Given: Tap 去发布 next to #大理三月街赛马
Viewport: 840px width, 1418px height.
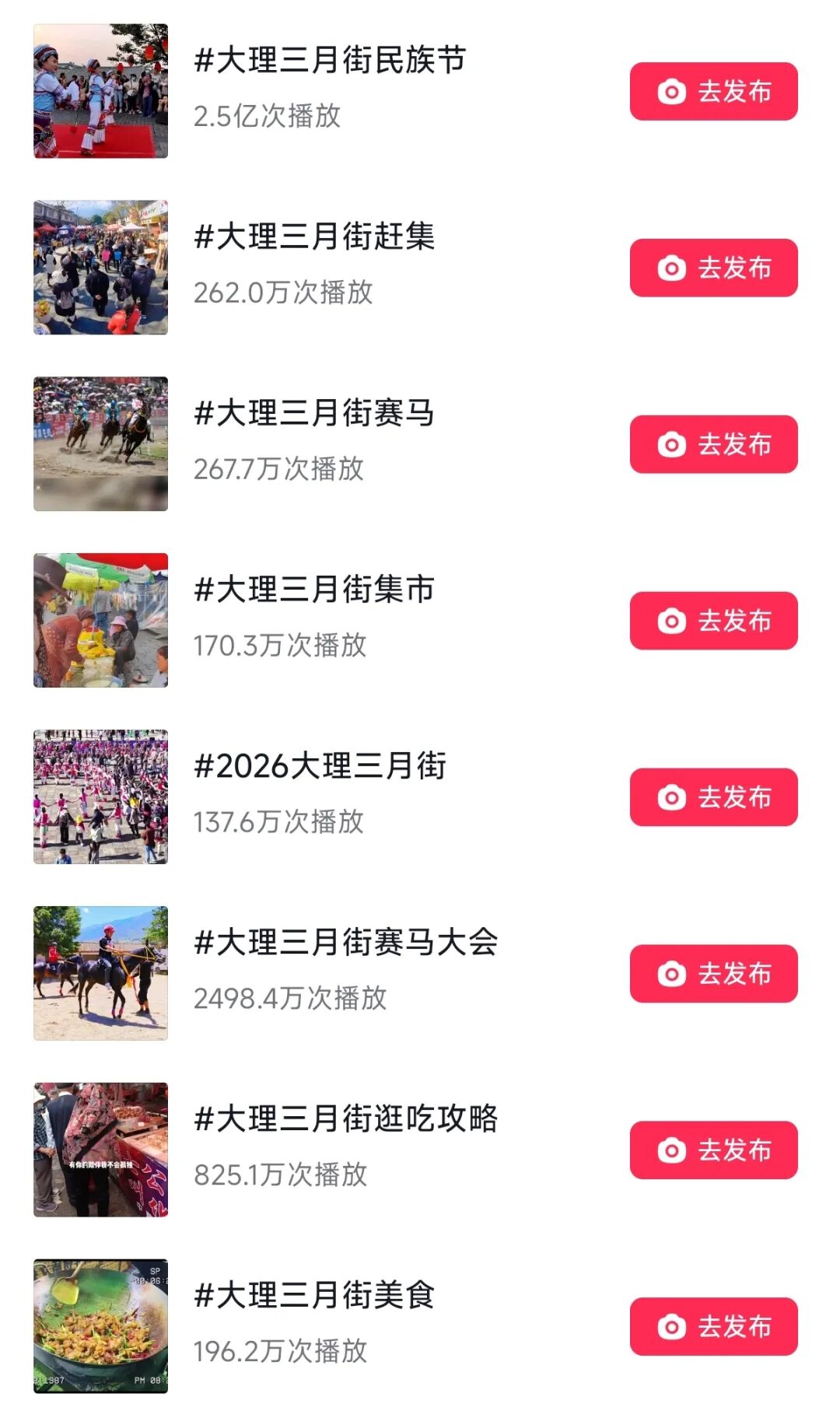Looking at the screenshot, I should point(713,444).
